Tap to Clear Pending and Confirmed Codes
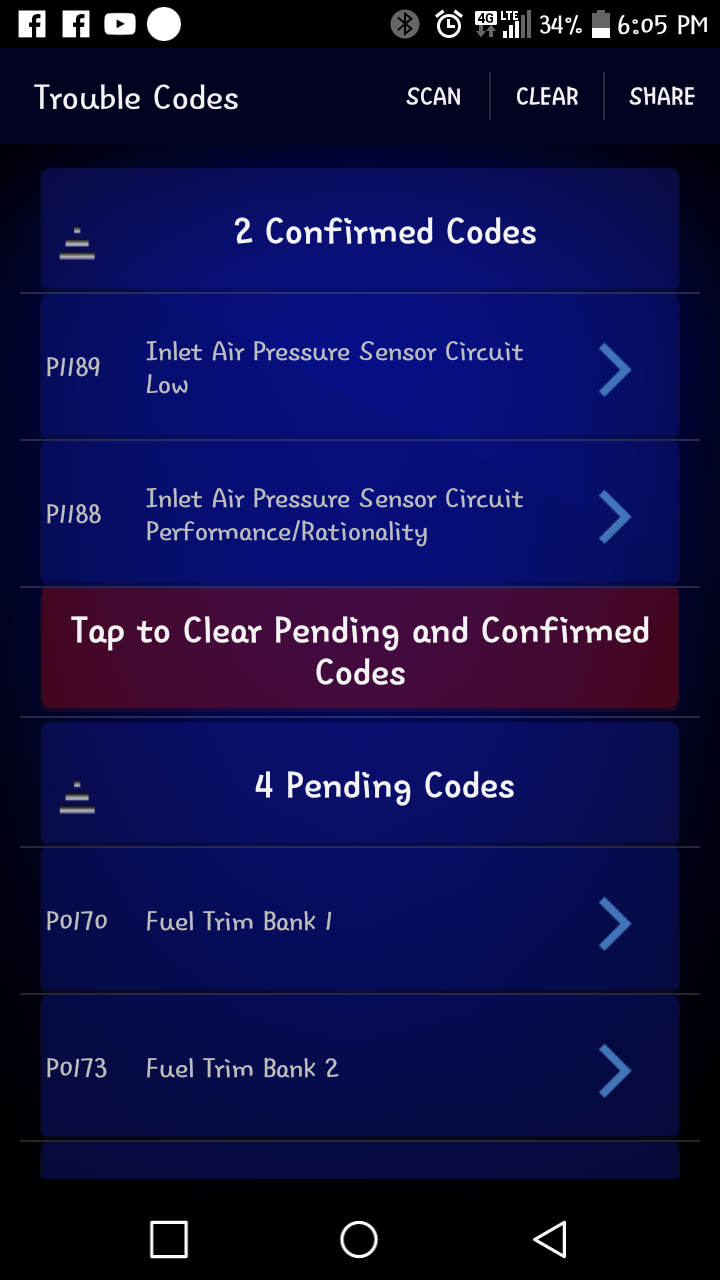Viewport: 720px width, 1280px height. pyautogui.click(x=360, y=651)
